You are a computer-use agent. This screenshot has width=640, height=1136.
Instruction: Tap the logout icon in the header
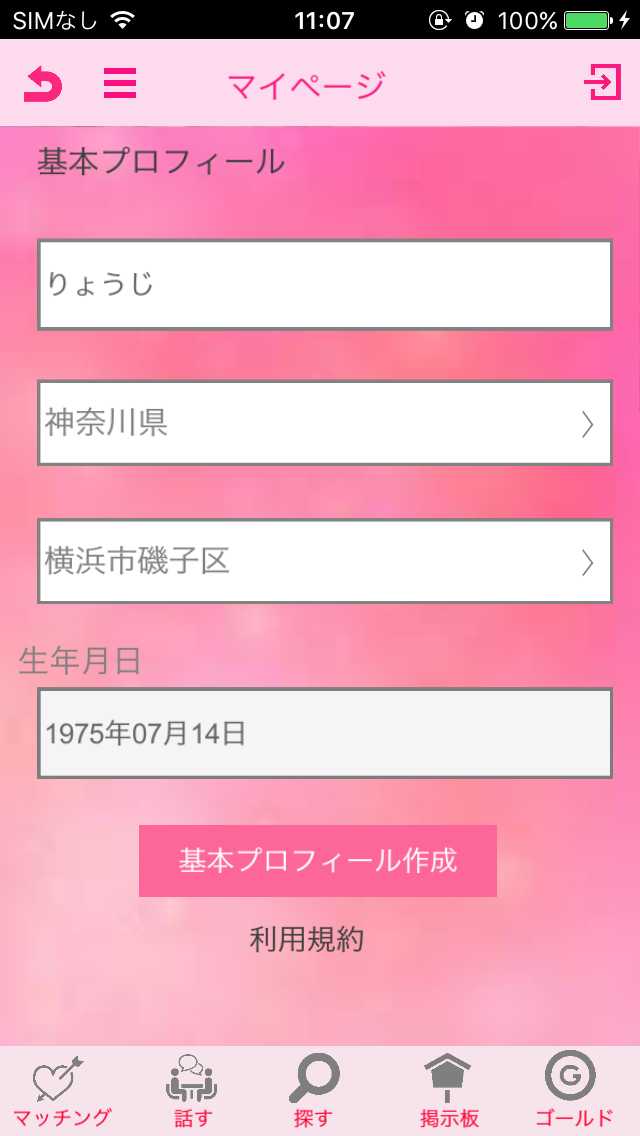click(x=602, y=84)
